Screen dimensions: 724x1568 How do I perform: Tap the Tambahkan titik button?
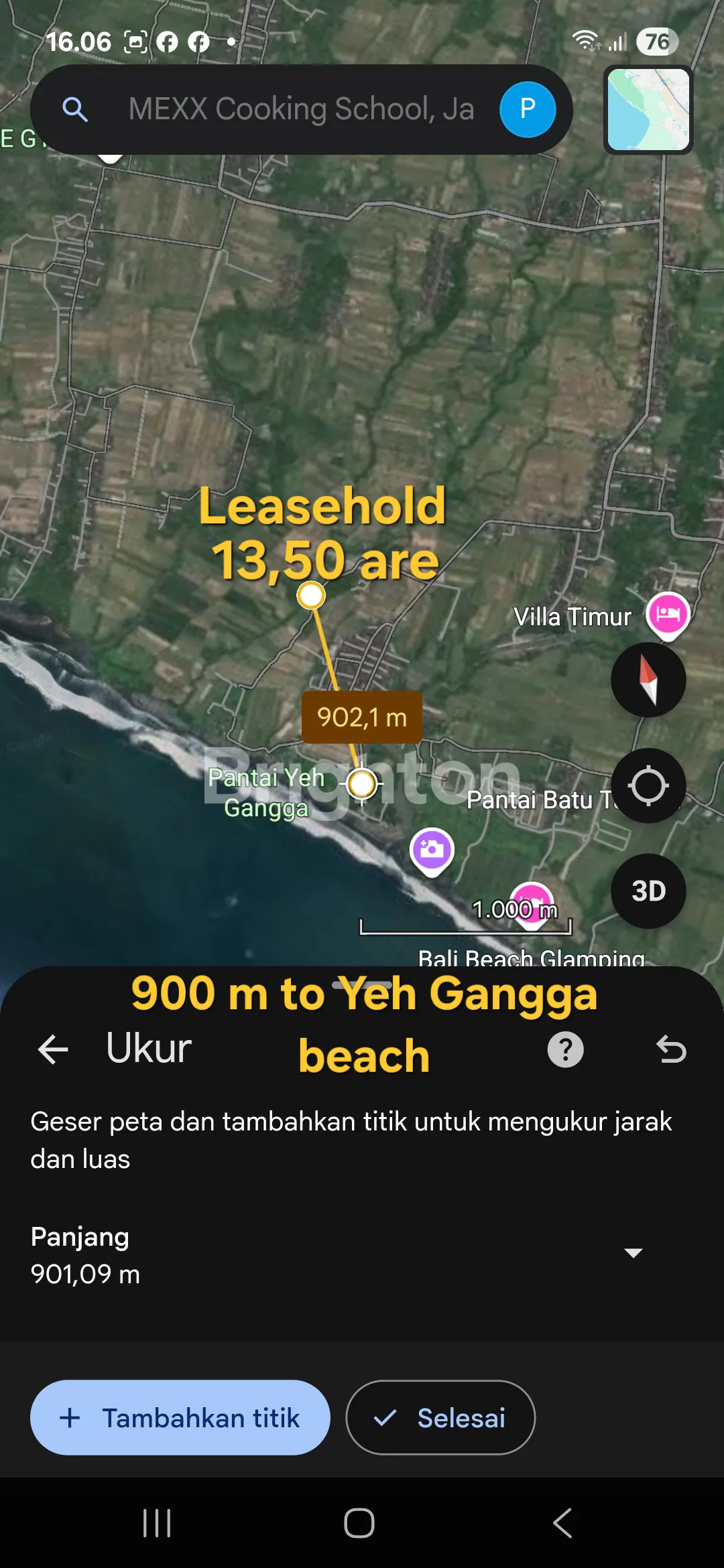click(x=180, y=1417)
